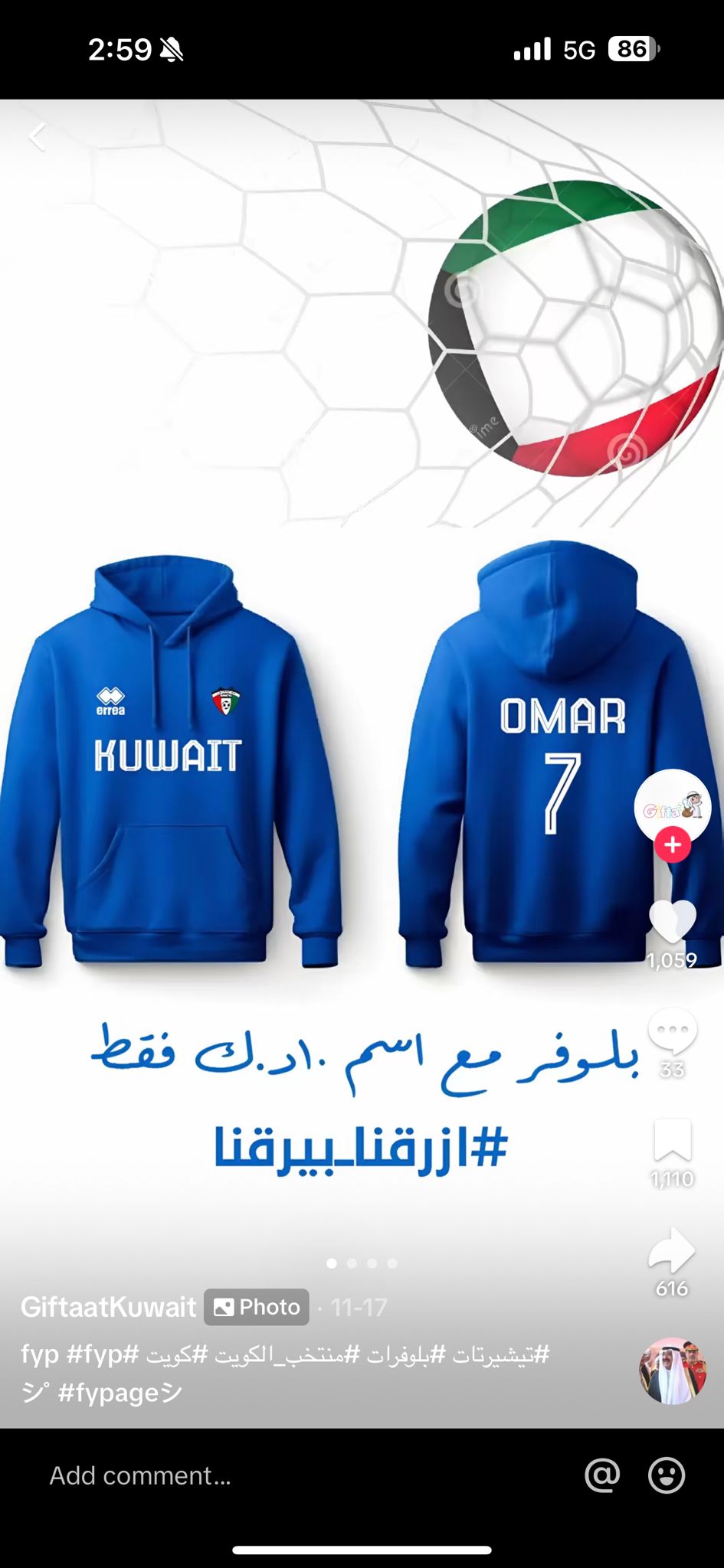Open the #fypage hashtag

(120, 1392)
